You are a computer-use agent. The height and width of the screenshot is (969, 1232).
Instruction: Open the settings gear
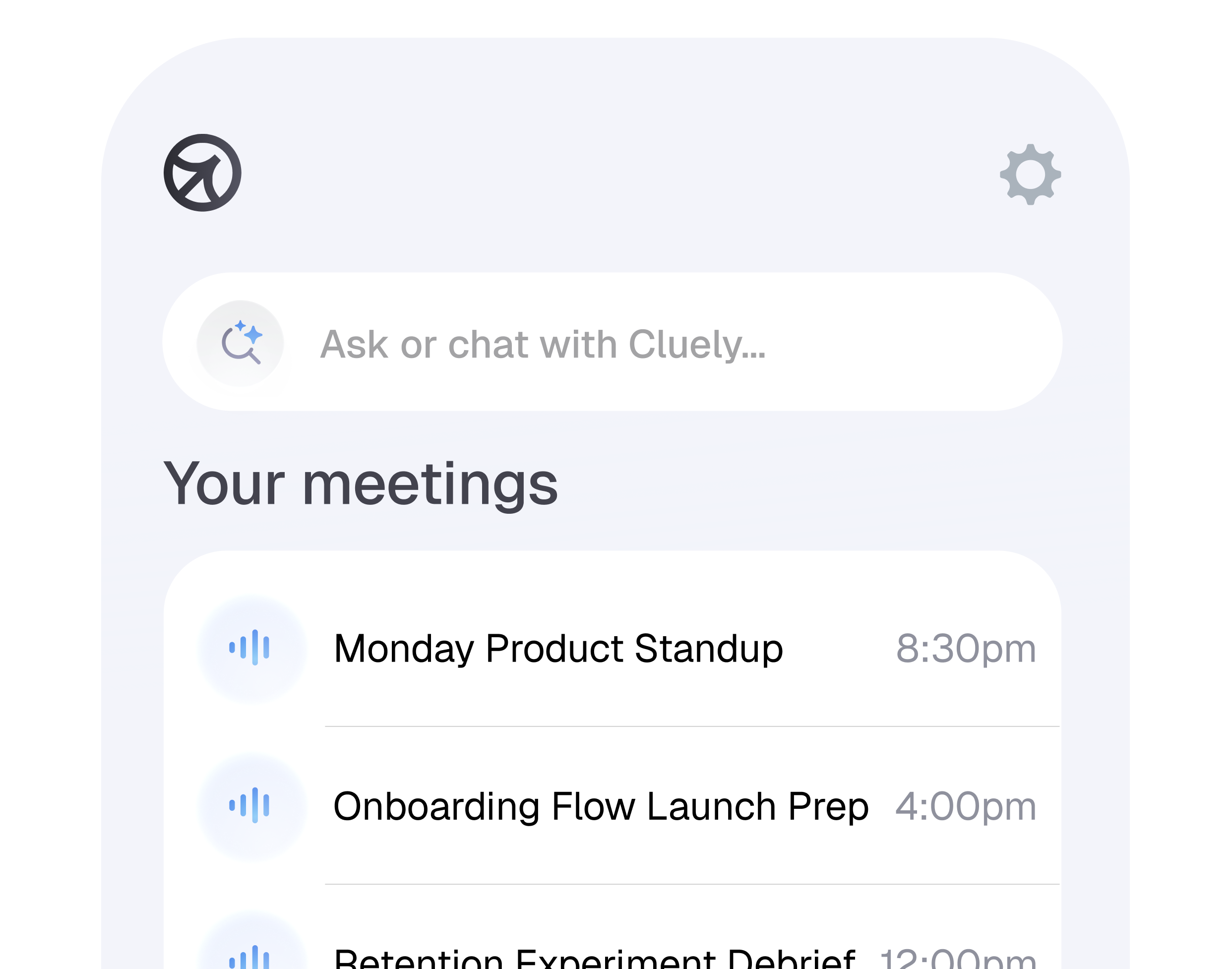point(1031,175)
